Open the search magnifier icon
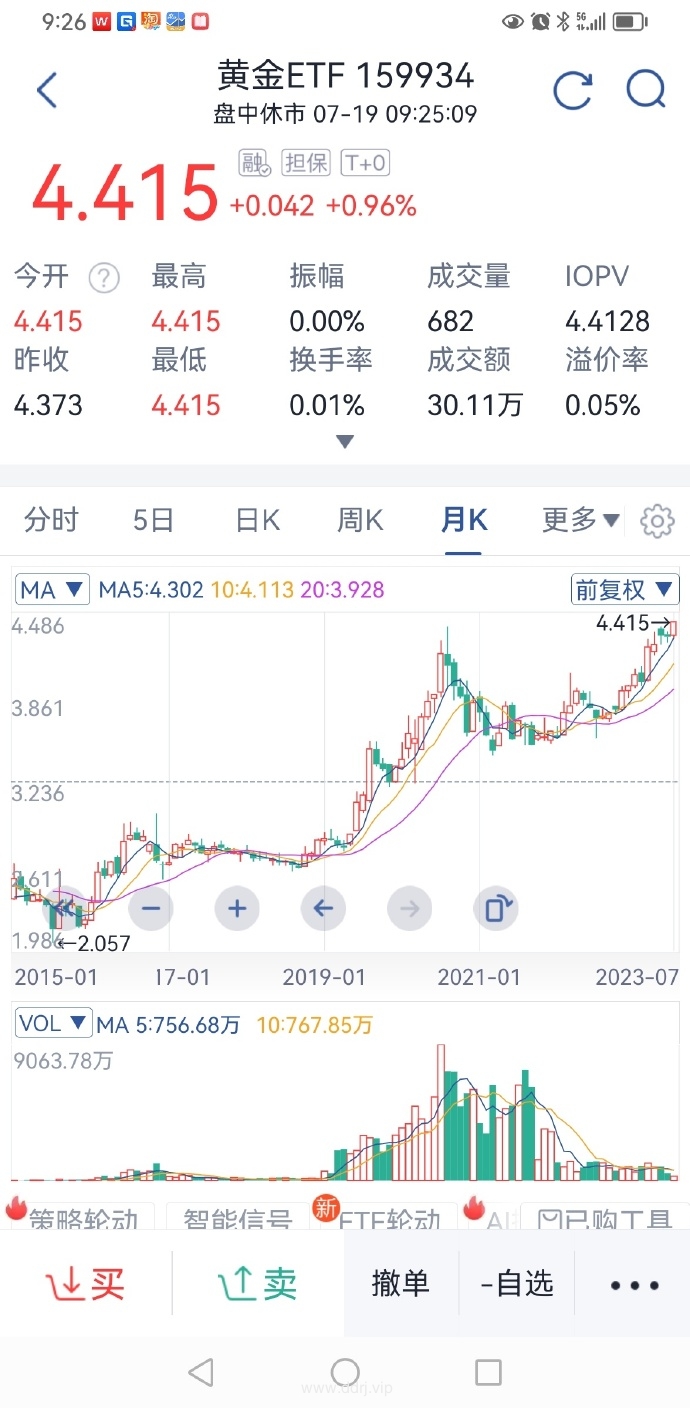Image resolution: width=690 pixels, height=1408 pixels. point(646,90)
